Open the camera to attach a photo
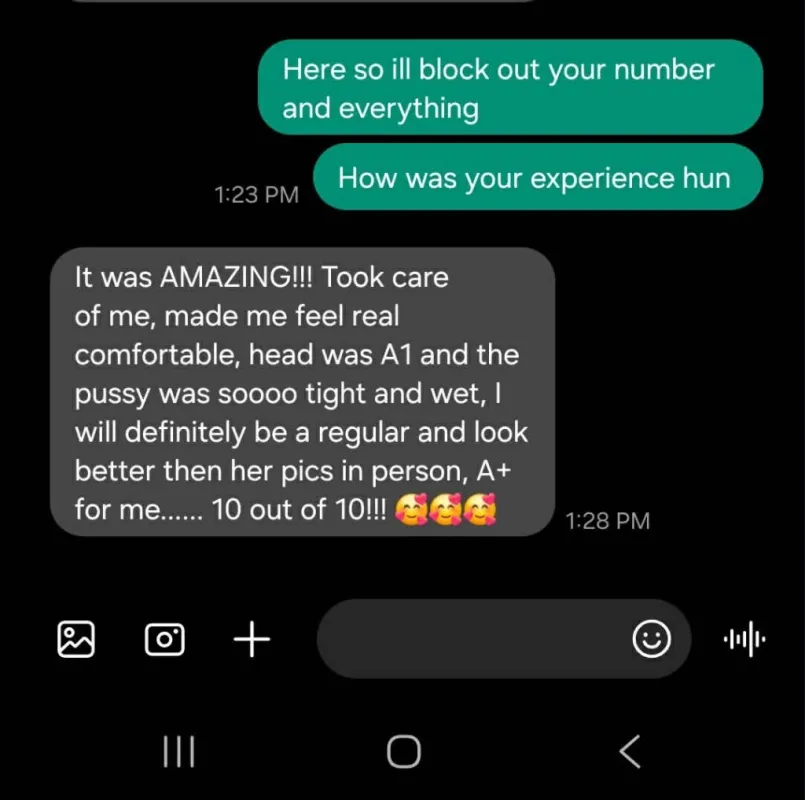Screen dimensions: 805x800 164,639
